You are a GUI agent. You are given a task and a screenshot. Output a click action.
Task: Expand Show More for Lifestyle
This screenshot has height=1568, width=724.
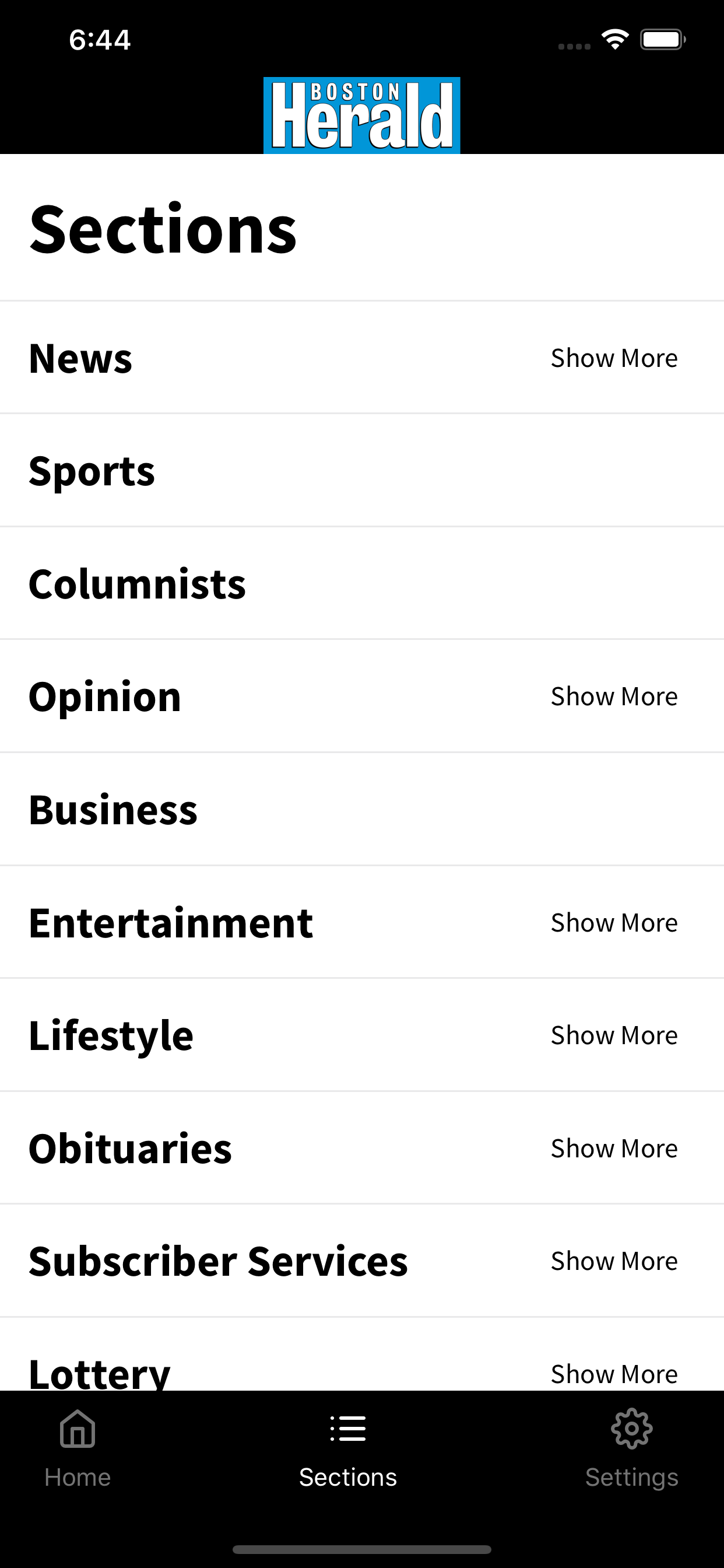point(614,1035)
